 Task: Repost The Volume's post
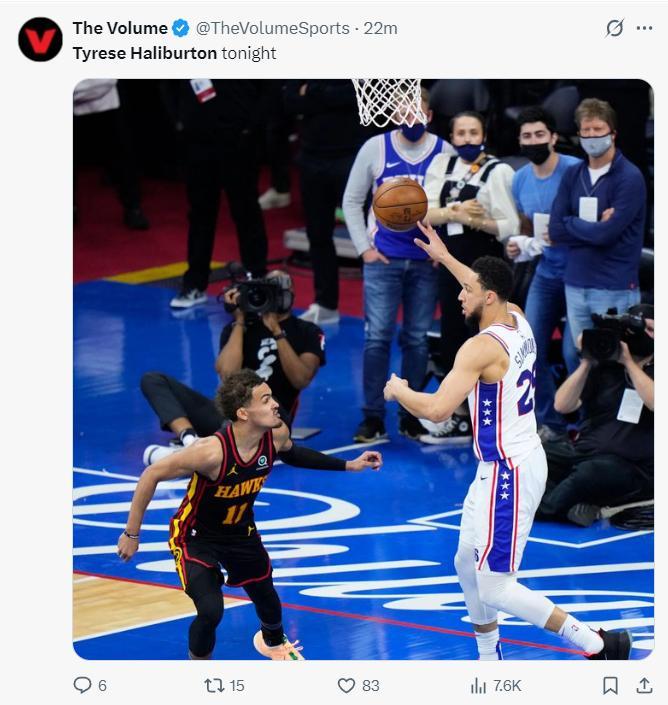[214, 685]
